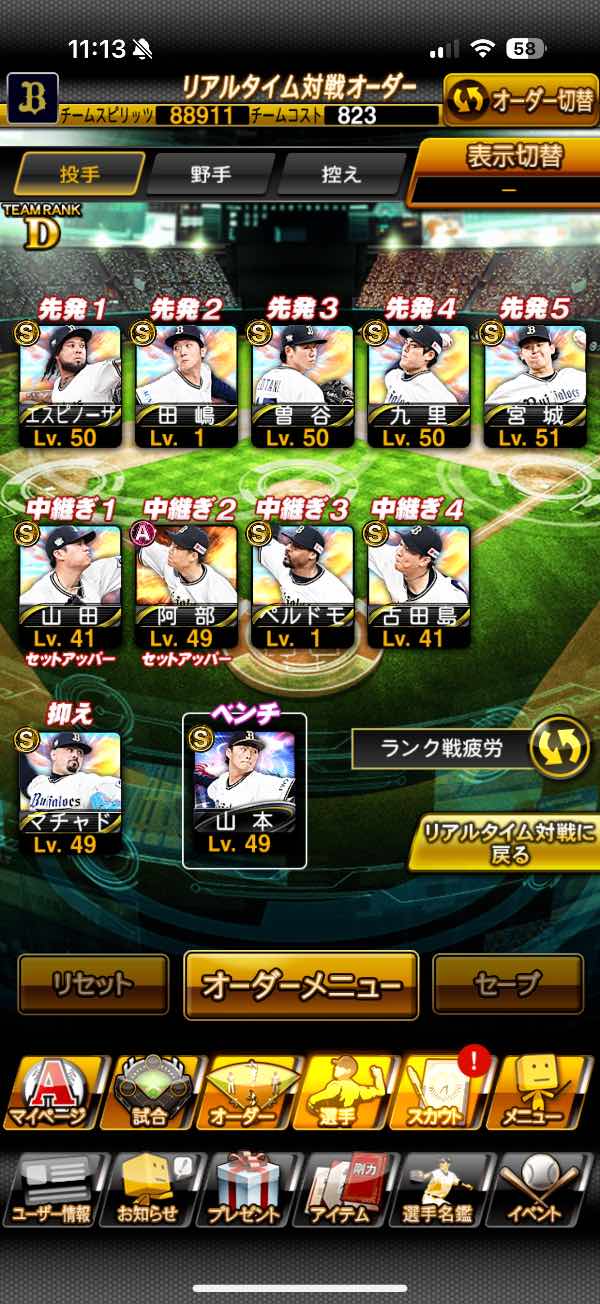Open プレゼント gift box
The image size is (600, 1304).
(244, 1189)
